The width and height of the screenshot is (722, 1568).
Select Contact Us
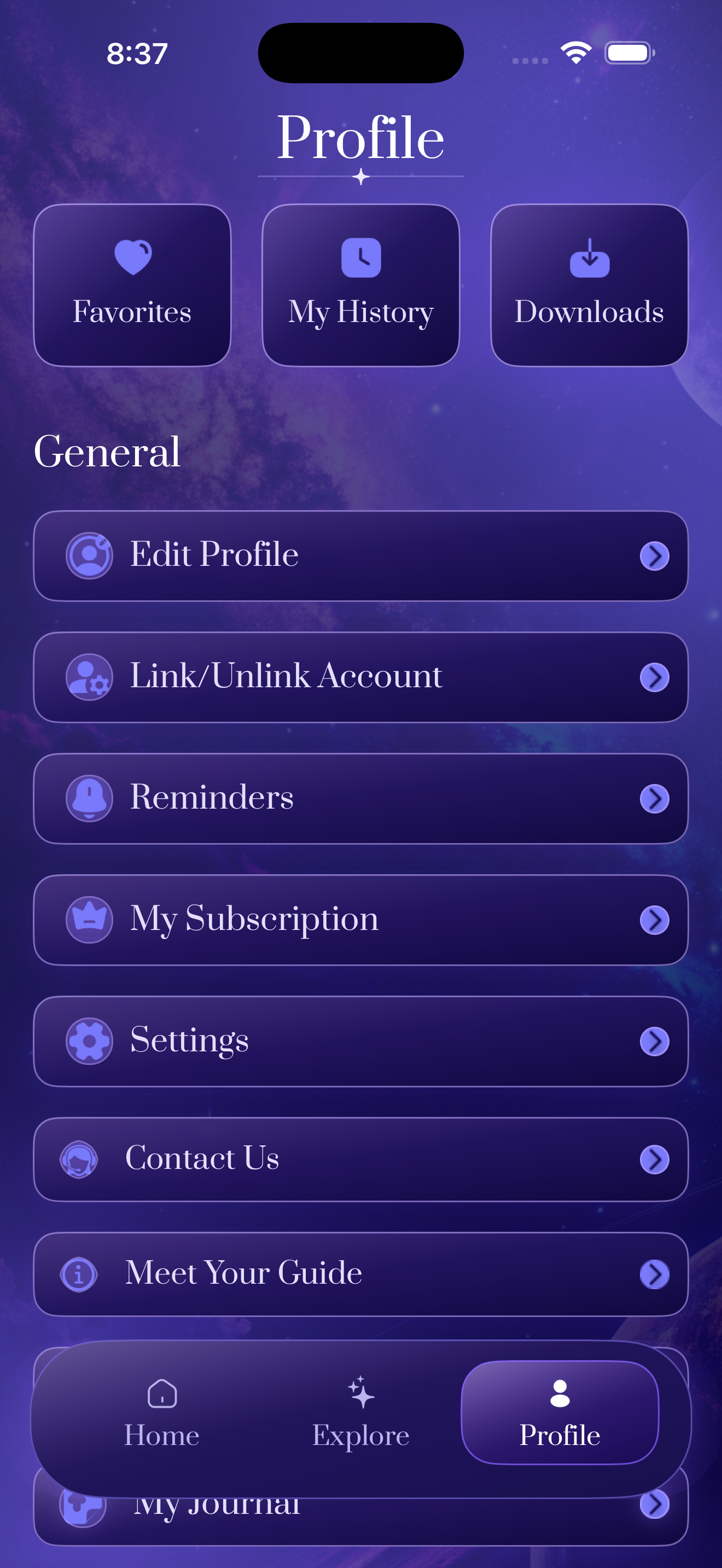tap(360, 1159)
